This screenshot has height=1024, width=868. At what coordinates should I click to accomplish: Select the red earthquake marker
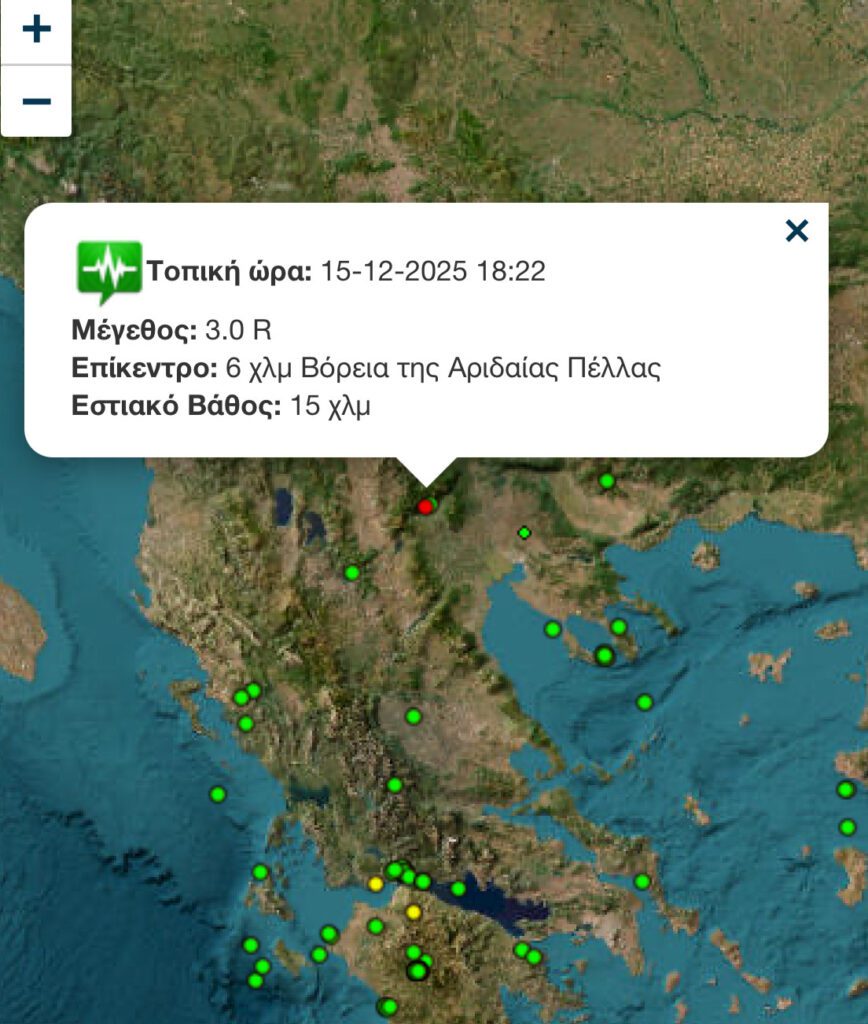pos(425,507)
